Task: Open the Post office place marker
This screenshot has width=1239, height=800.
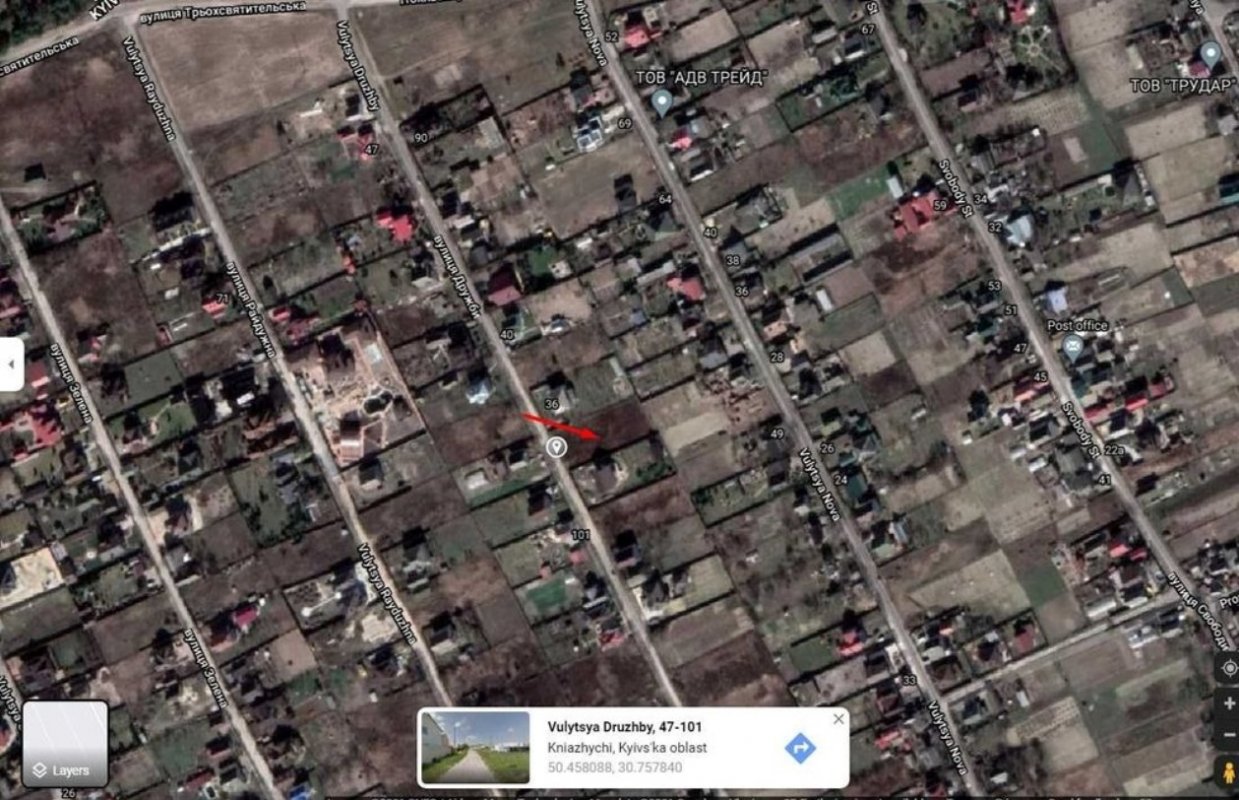Action: 1073,348
